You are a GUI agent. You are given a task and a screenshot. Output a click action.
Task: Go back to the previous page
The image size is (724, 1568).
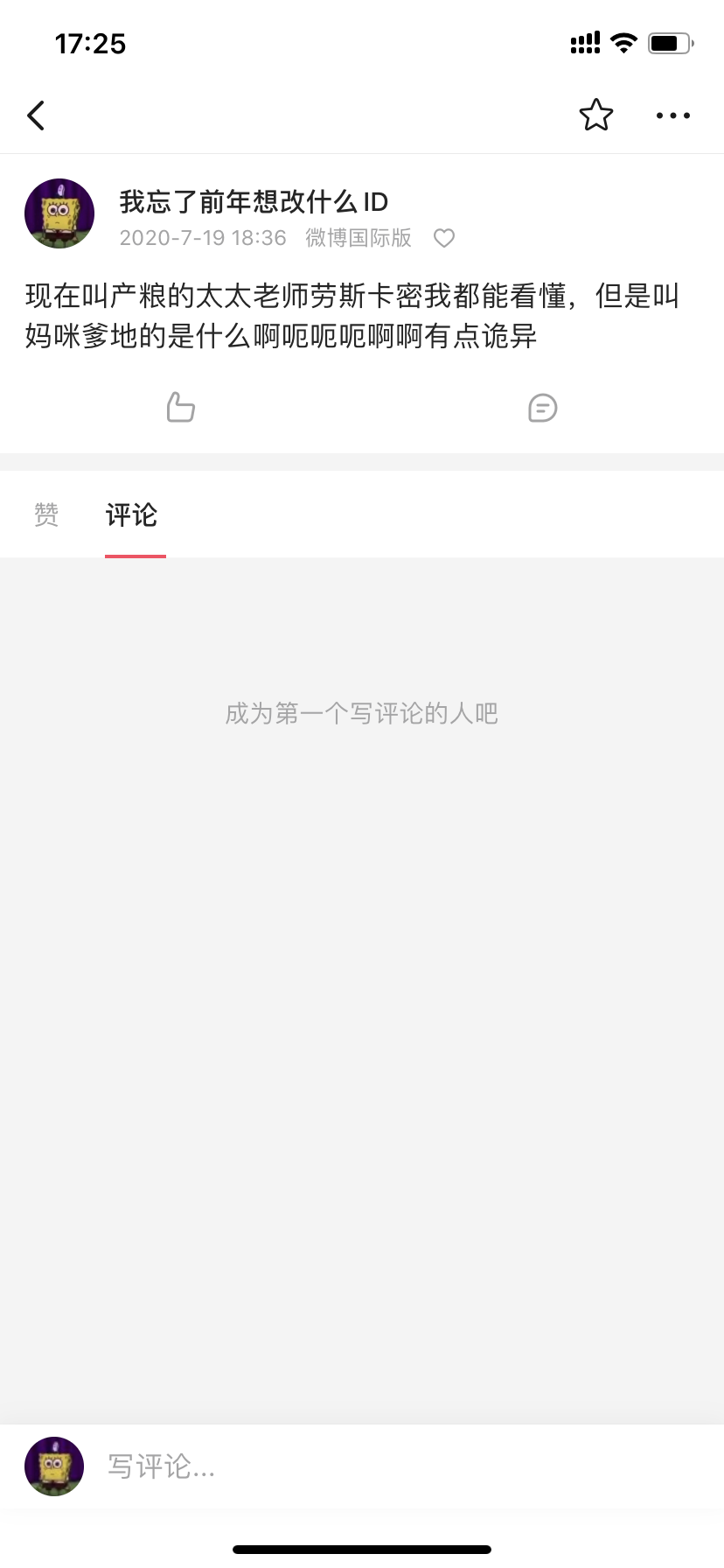pos(37,115)
